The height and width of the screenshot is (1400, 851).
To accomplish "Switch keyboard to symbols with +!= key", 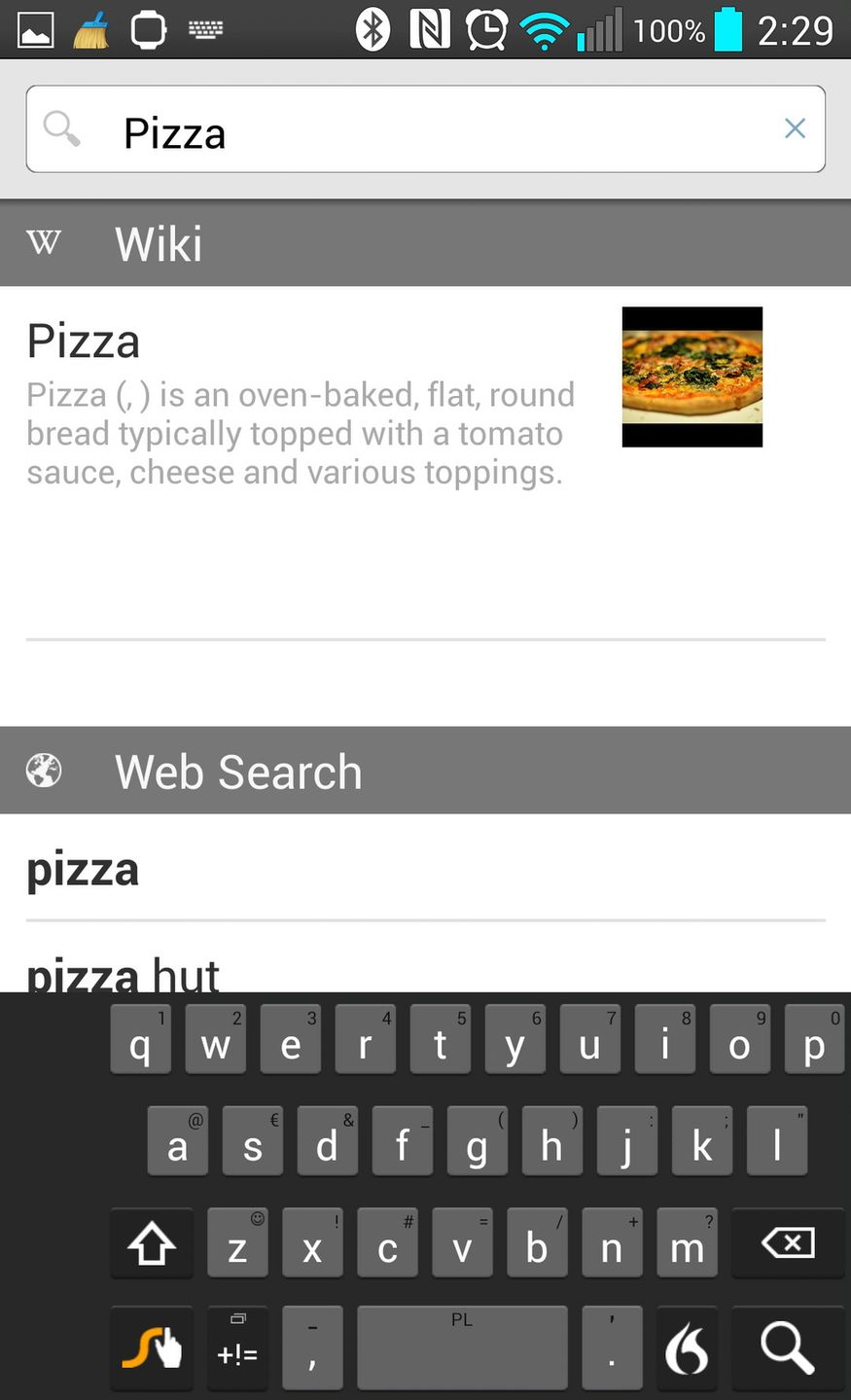I will (x=237, y=1348).
